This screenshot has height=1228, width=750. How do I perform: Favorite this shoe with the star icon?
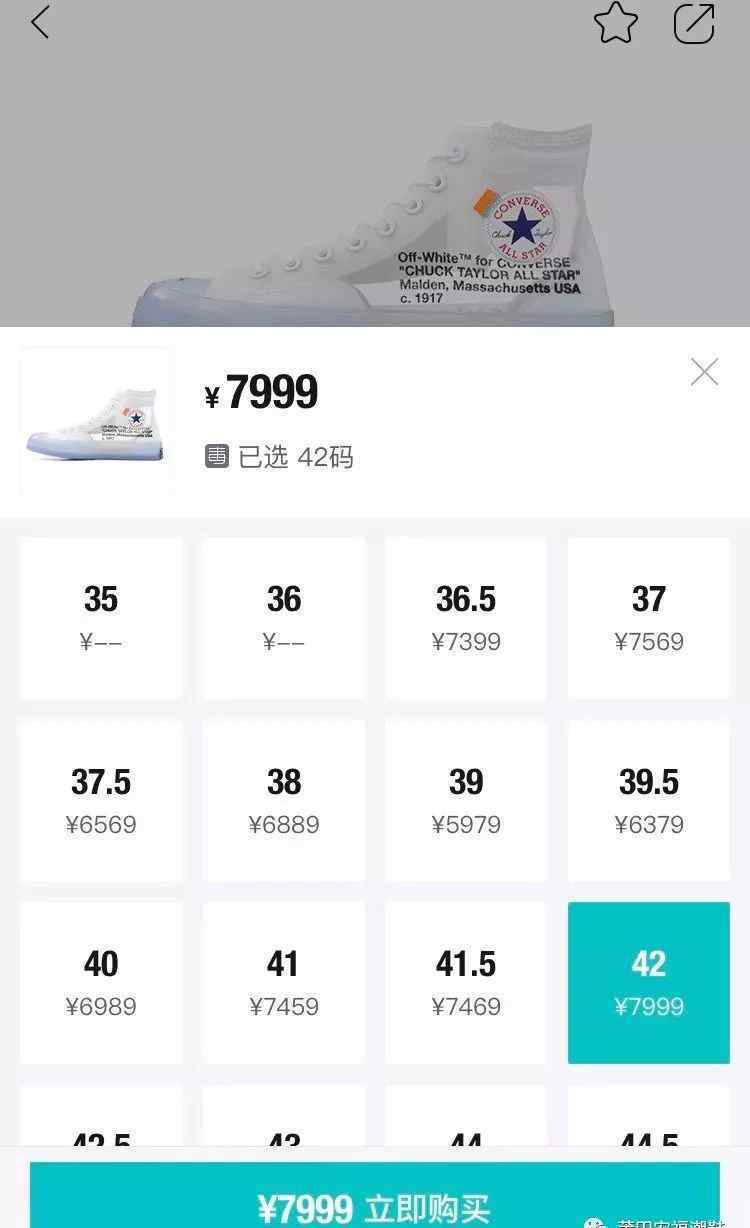click(616, 23)
